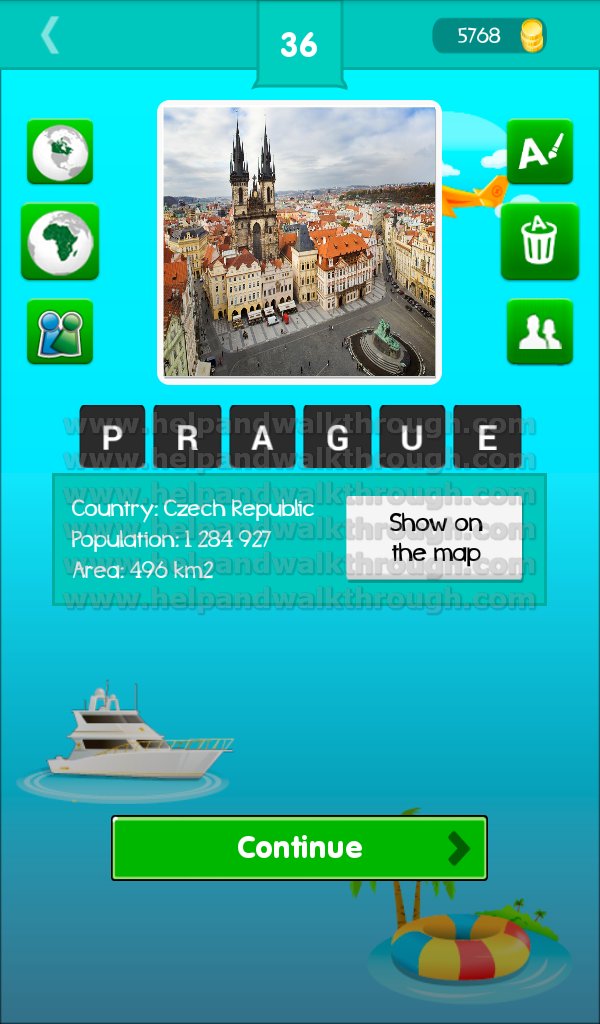The height and width of the screenshot is (1024, 600).
Task: Tap the Africa globe hint icon
Action: [x=60, y=242]
